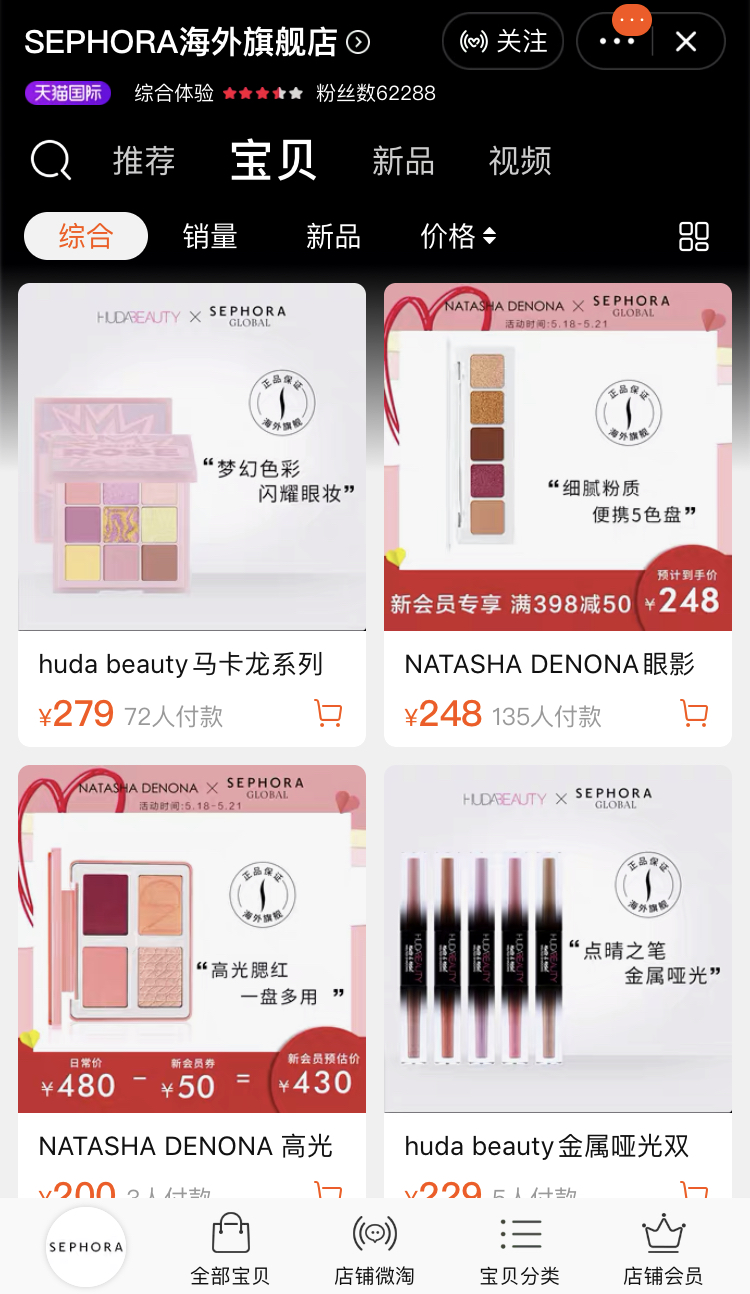Image resolution: width=750 pixels, height=1294 pixels.
Task: Toggle the grid layout view icon
Action: coord(693,237)
